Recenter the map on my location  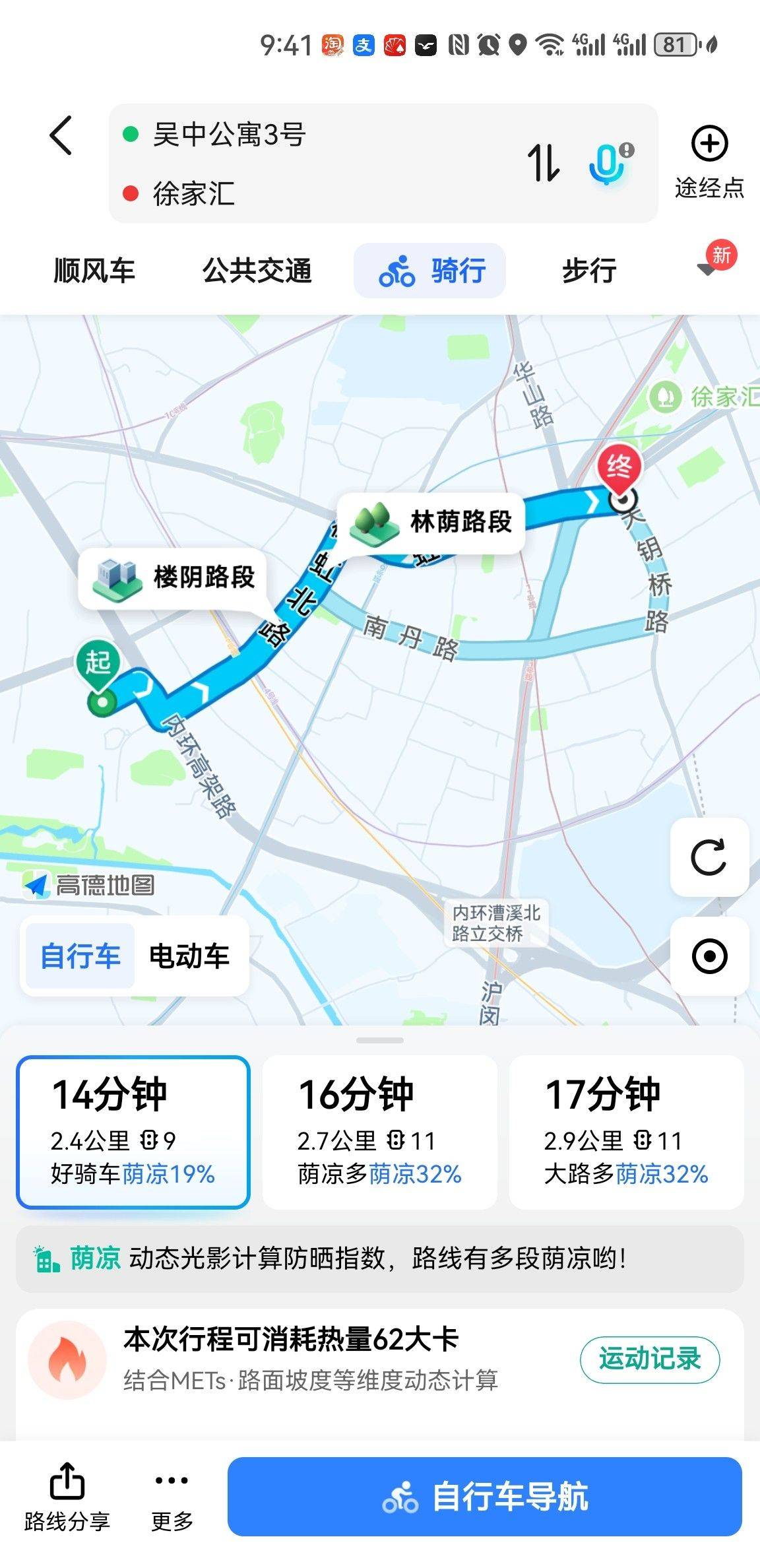tap(709, 956)
